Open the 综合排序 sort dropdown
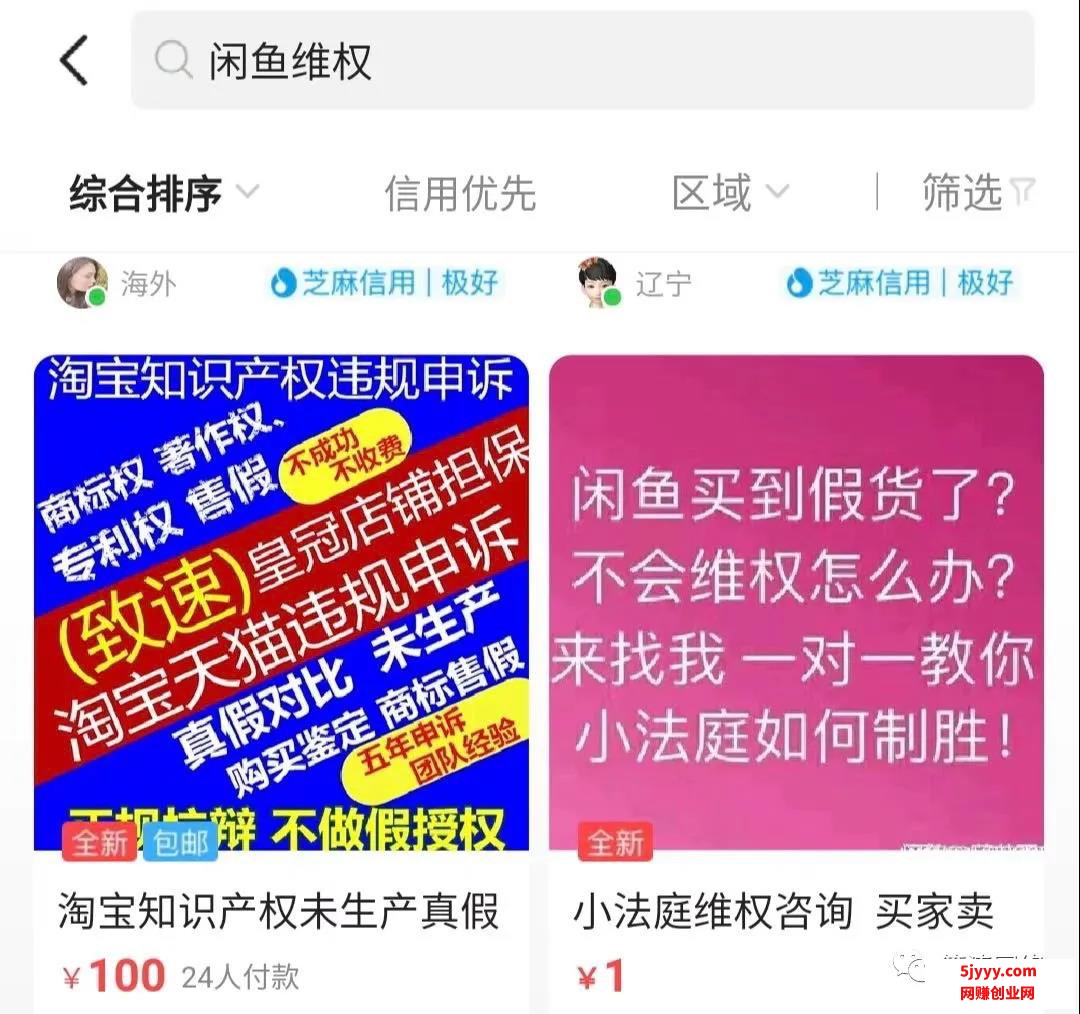Screen dimensions: 1080x1014 pos(163,192)
